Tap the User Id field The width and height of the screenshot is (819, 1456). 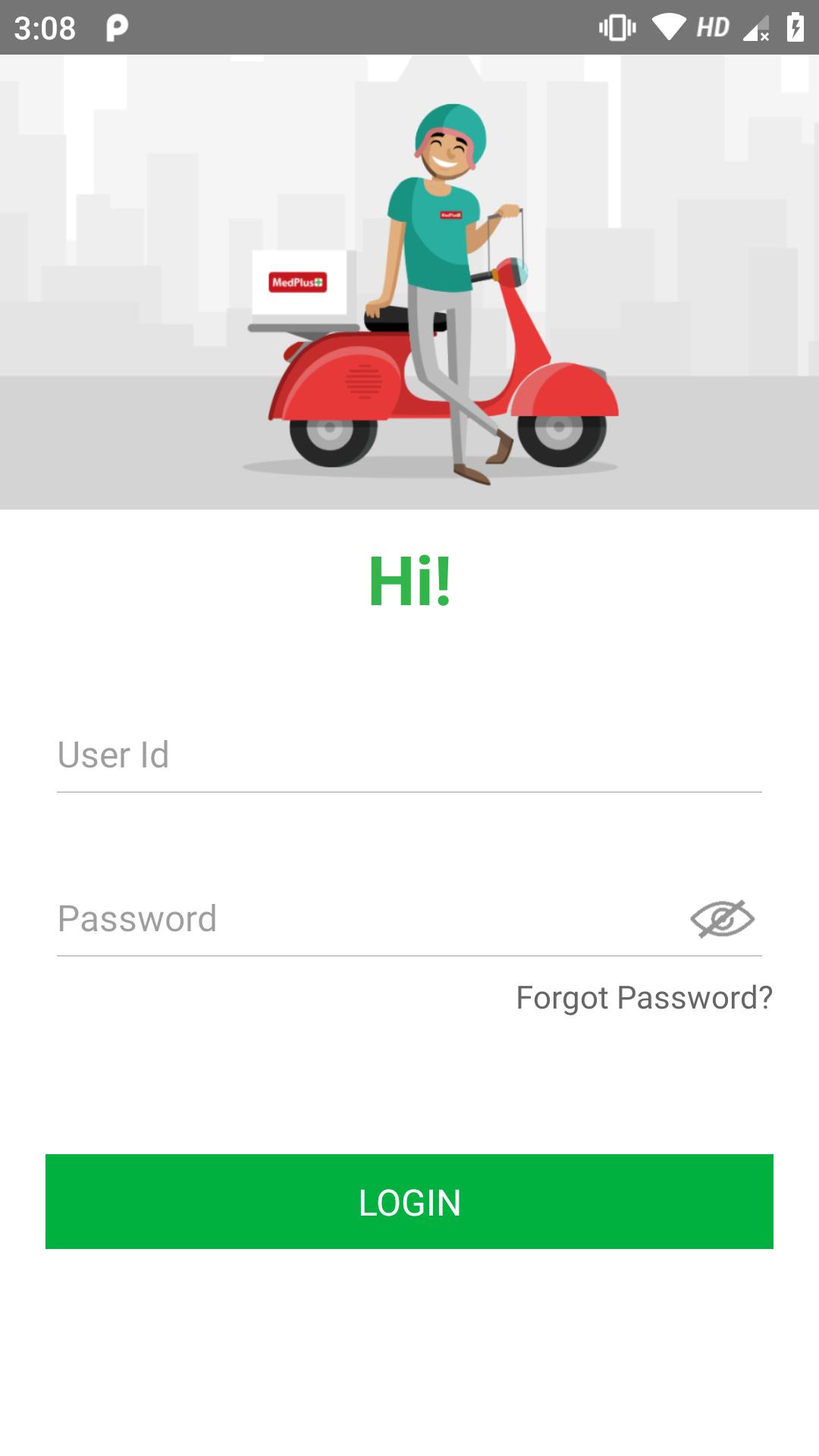point(409,755)
